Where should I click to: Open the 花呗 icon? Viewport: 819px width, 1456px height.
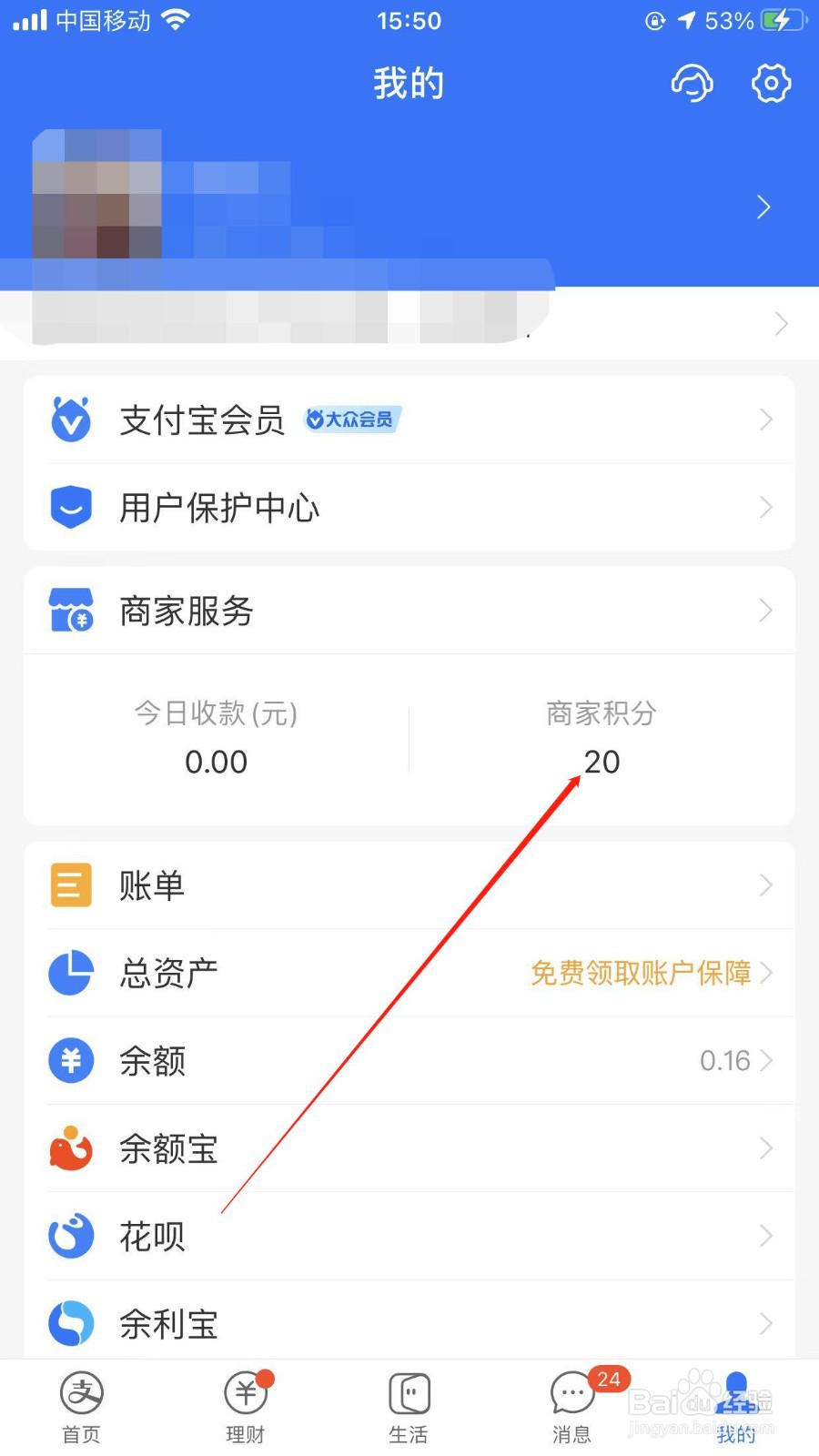tap(70, 1236)
